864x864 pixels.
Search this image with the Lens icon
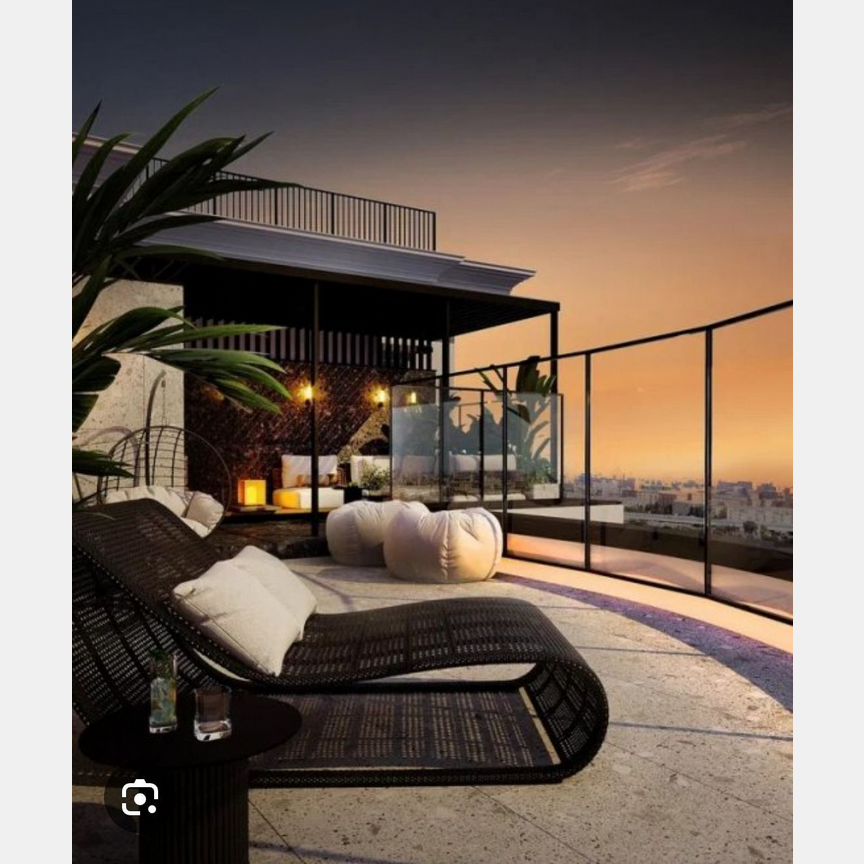[140, 797]
